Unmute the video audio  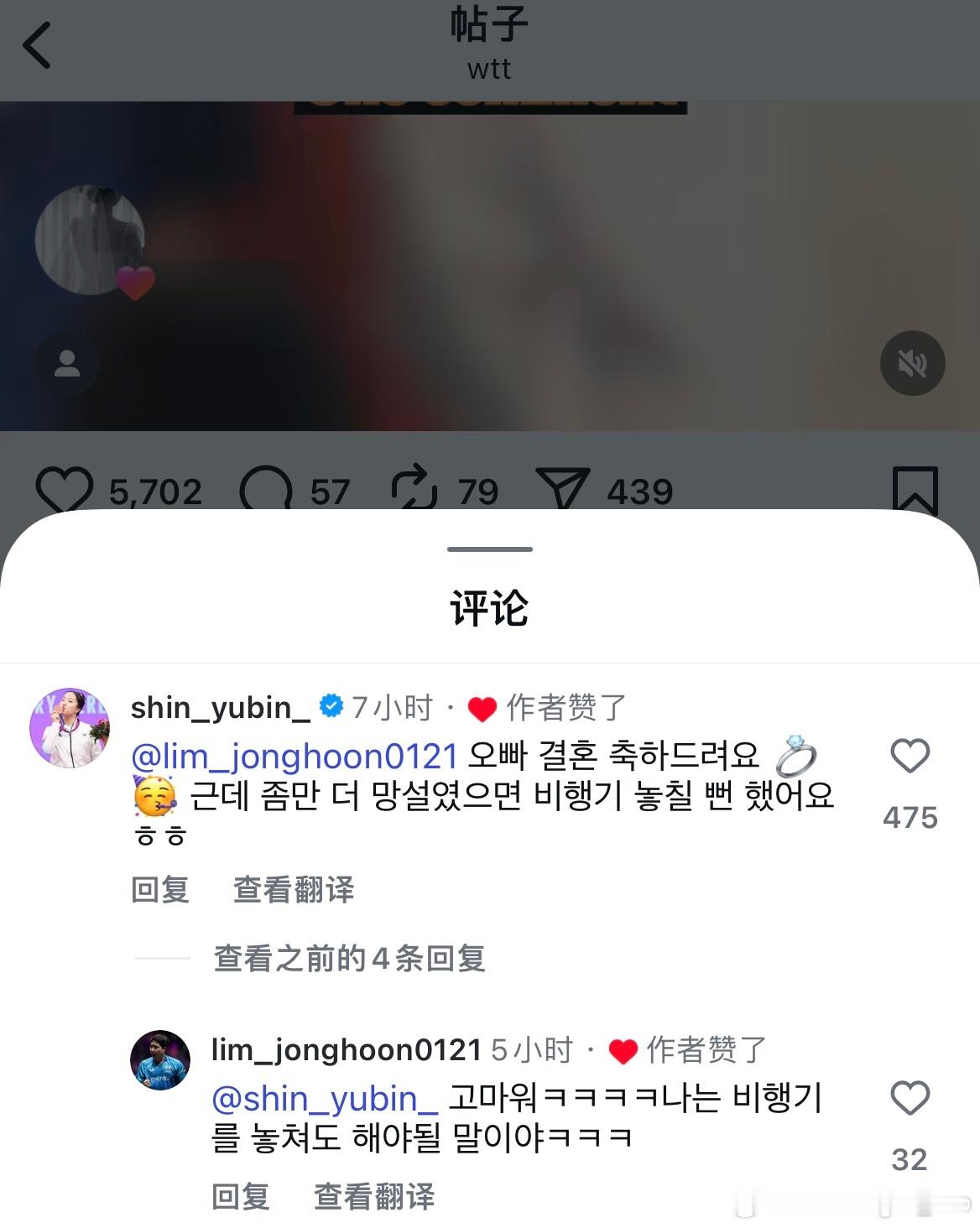(911, 363)
